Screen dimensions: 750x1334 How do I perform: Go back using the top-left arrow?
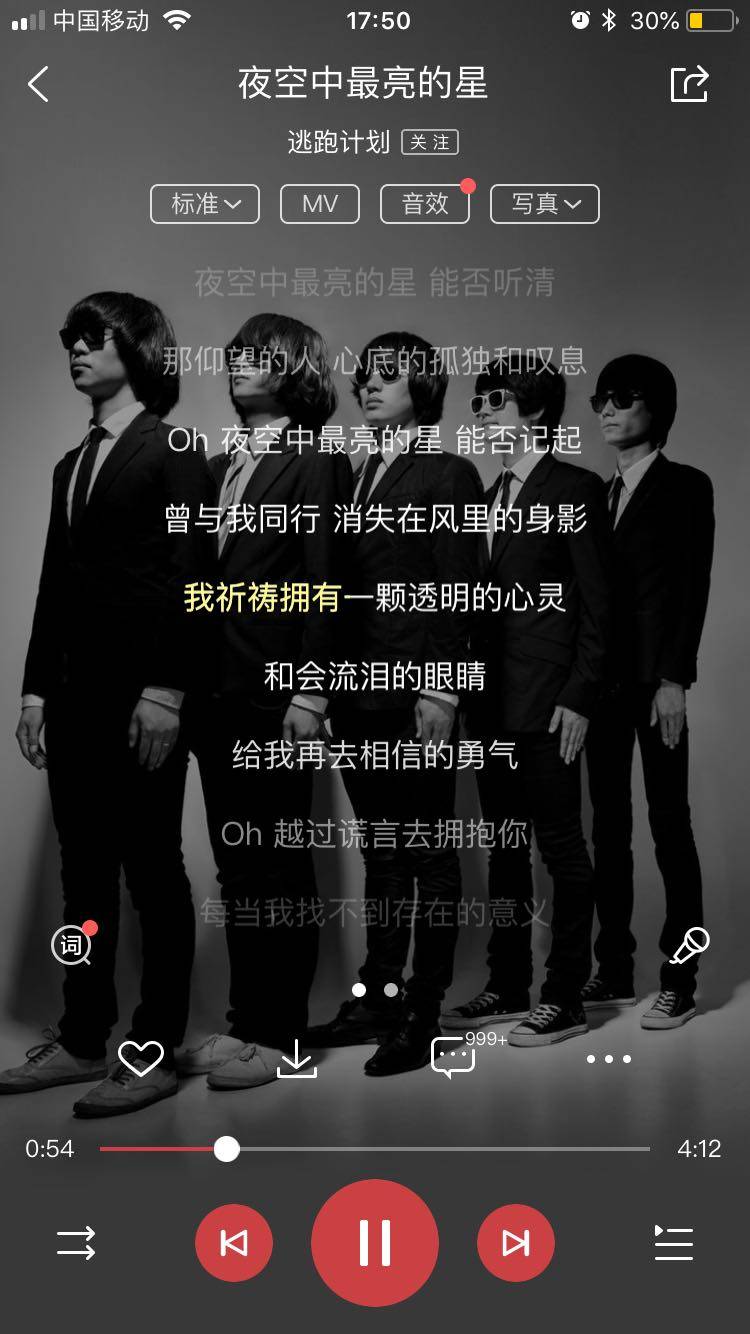point(38,85)
